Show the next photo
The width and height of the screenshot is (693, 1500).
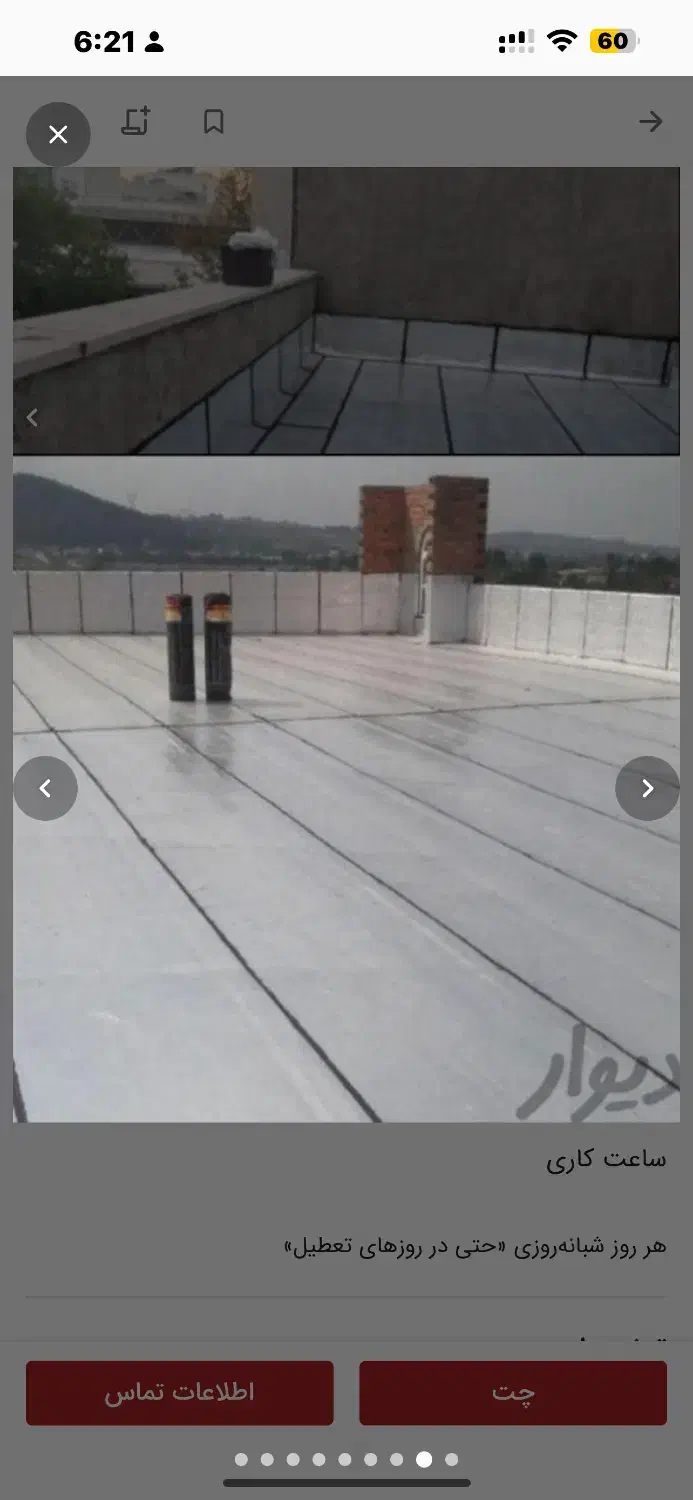pos(647,788)
